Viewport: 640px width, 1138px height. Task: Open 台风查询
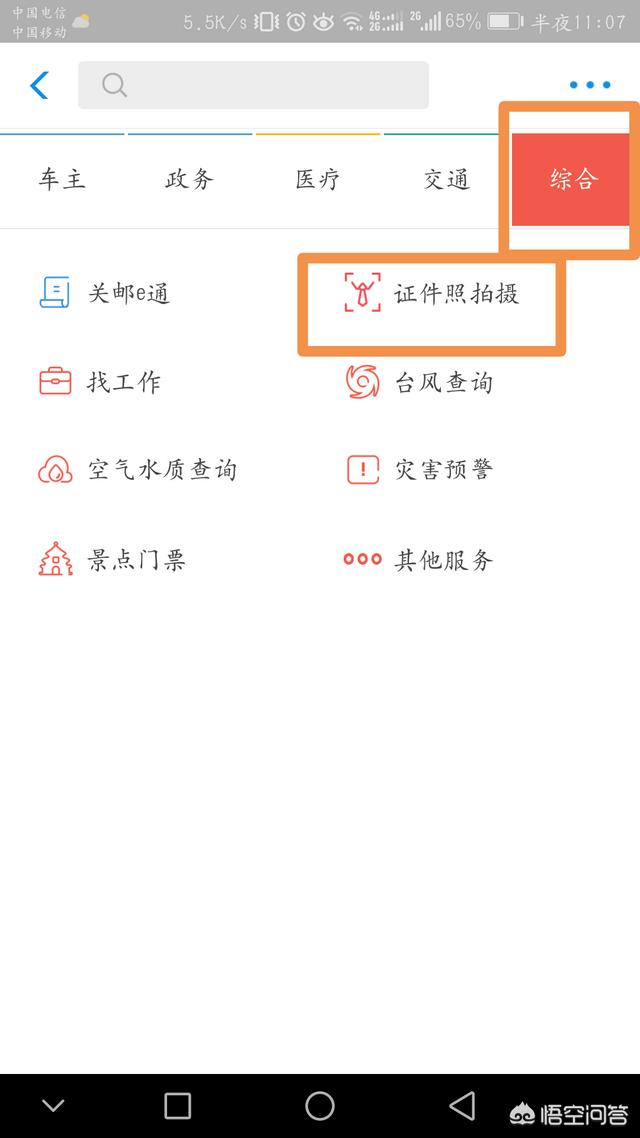pos(419,382)
